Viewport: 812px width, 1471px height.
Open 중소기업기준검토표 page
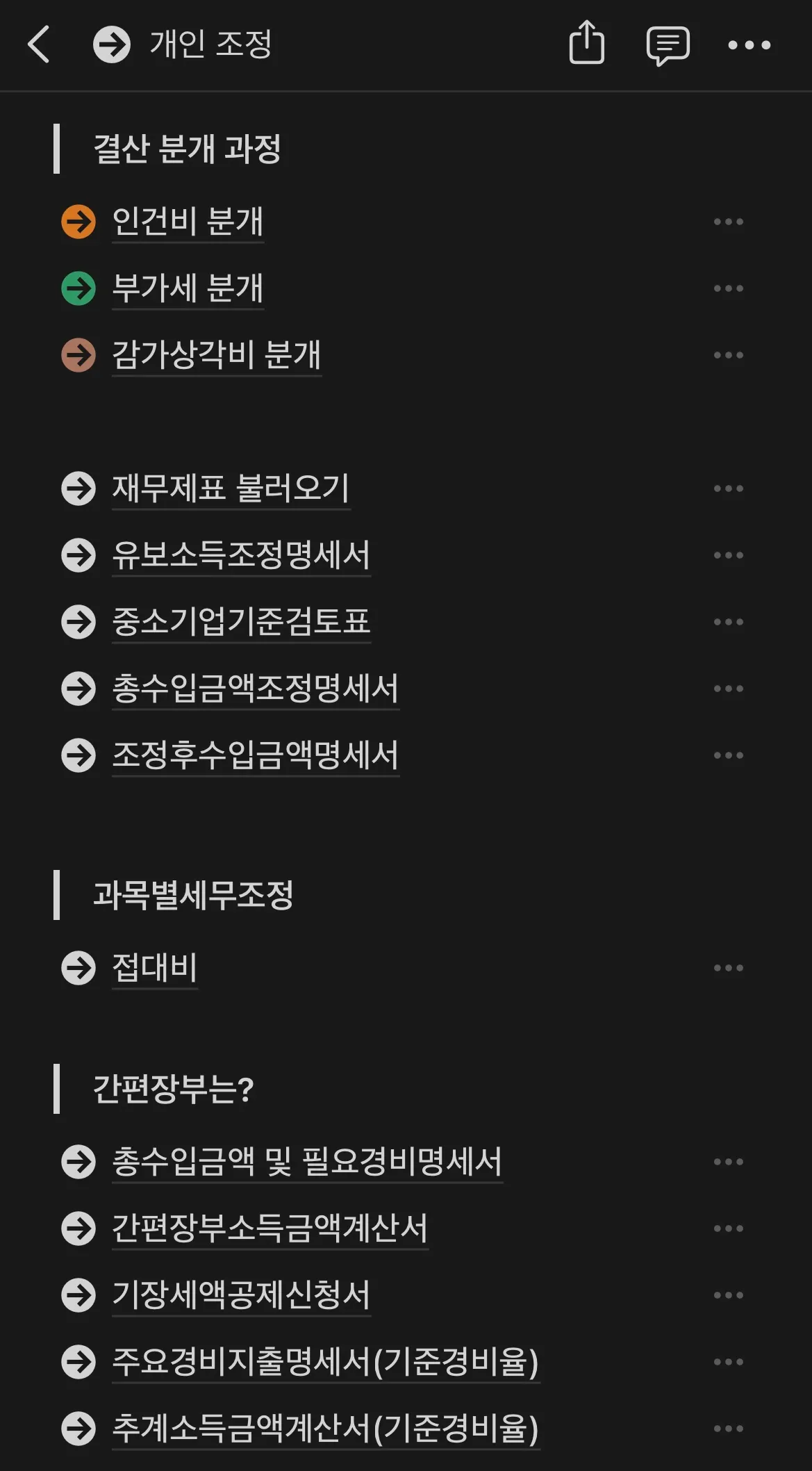point(241,622)
